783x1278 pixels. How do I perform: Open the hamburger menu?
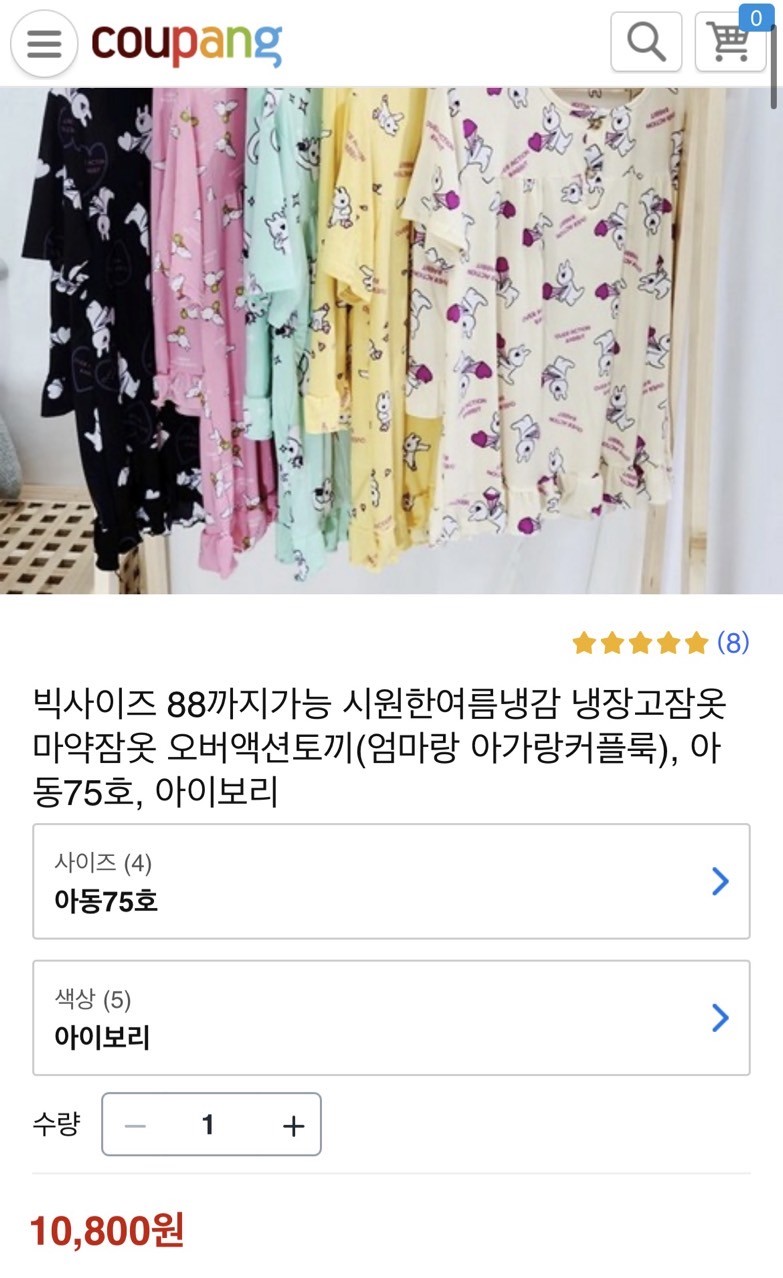[44, 43]
